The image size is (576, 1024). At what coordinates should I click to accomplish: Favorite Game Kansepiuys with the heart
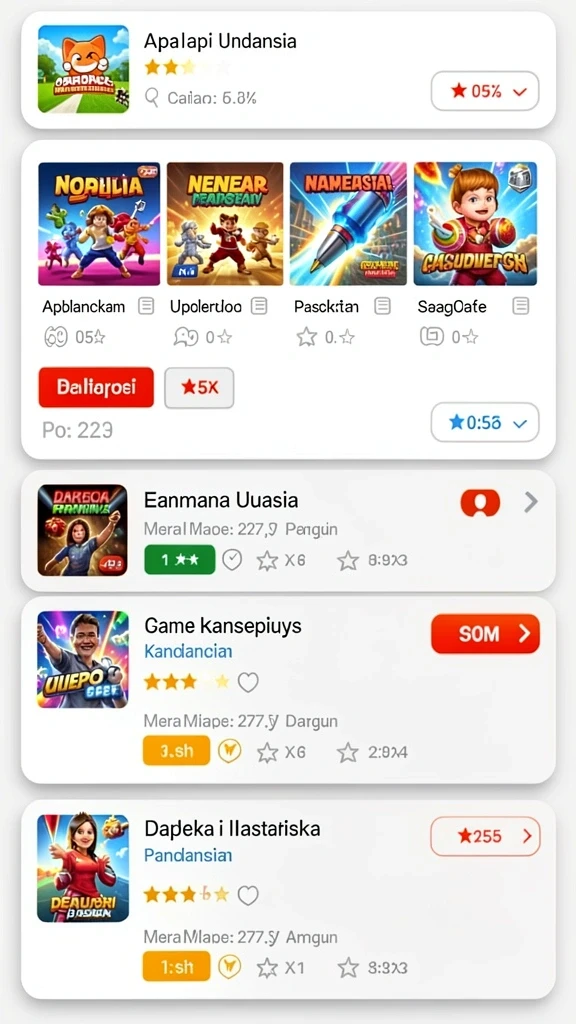tap(248, 682)
